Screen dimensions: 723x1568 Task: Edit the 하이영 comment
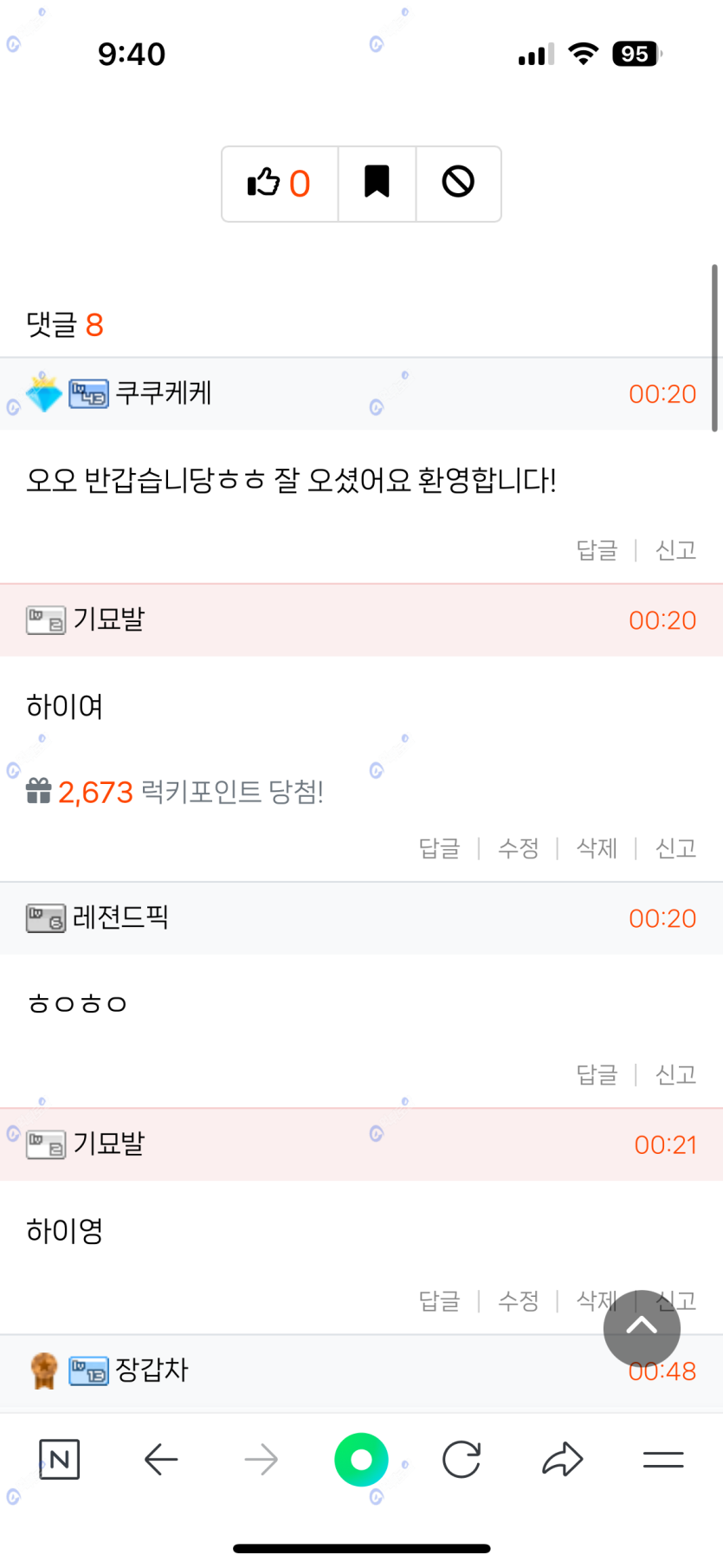click(x=518, y=1301)
